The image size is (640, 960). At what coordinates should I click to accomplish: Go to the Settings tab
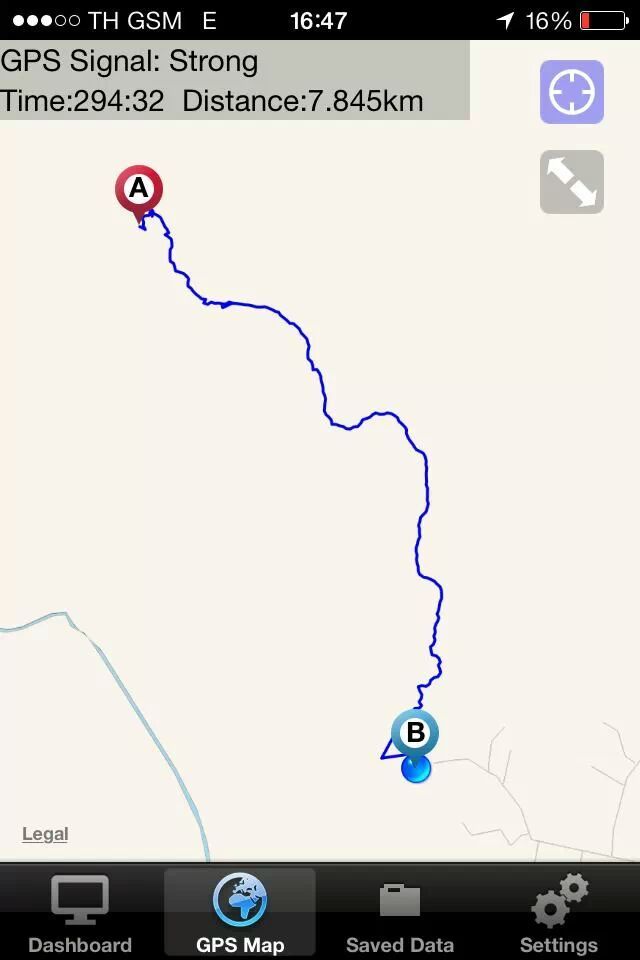pos(559,914)
